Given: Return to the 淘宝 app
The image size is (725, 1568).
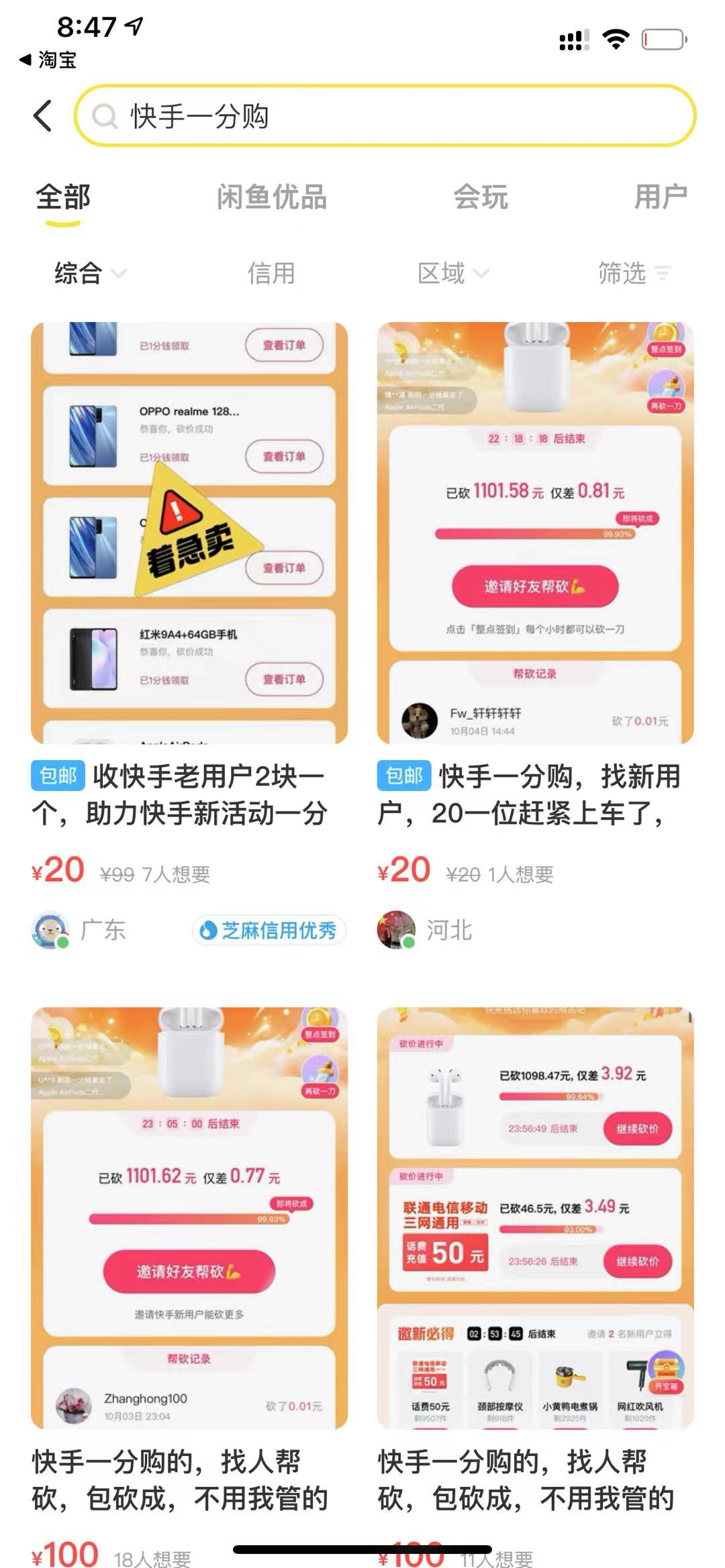Looking at the screenshot, I should point(48,60).
